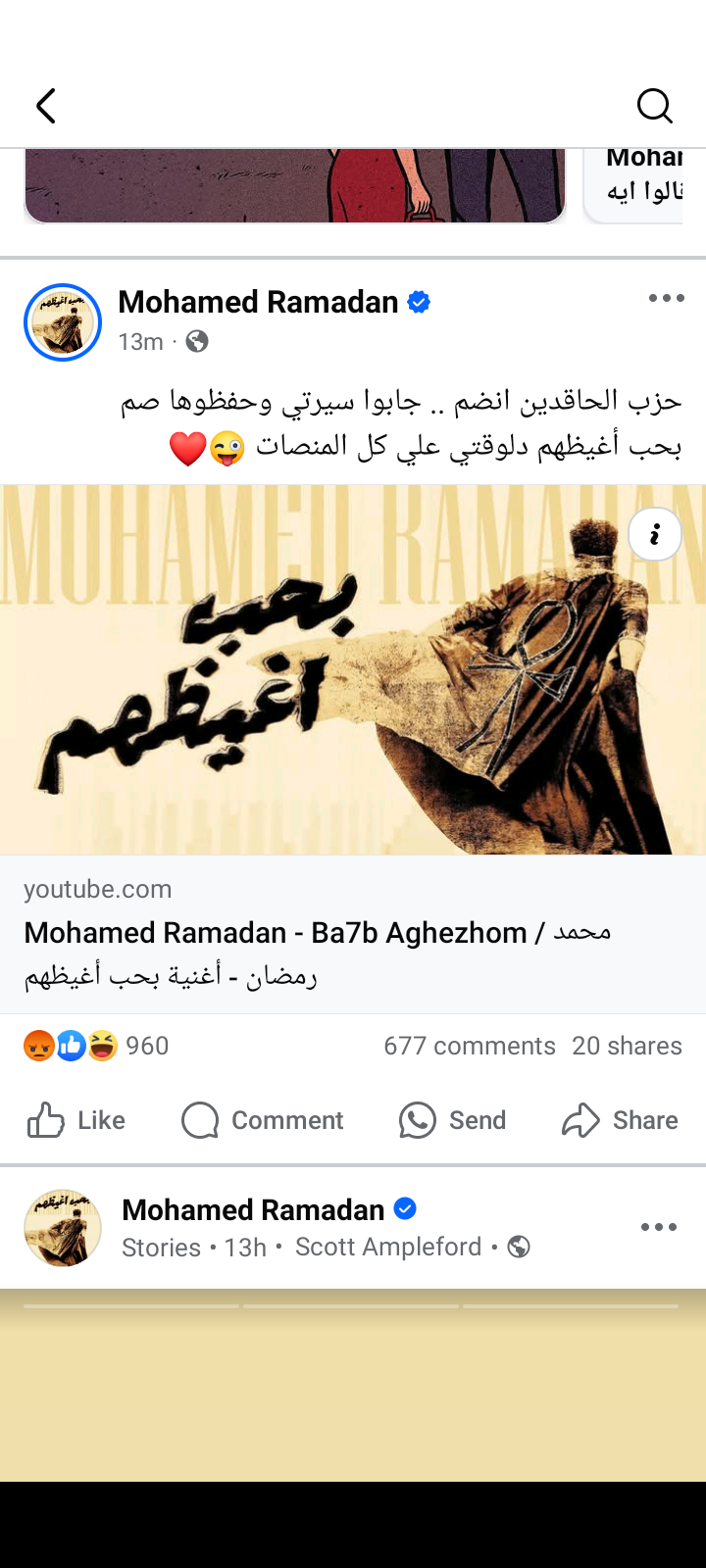Like the Ba7b Aghezhom post
Image resolution: width=706 pixels, height=1568 pixels.
(x=76, y=1120)
